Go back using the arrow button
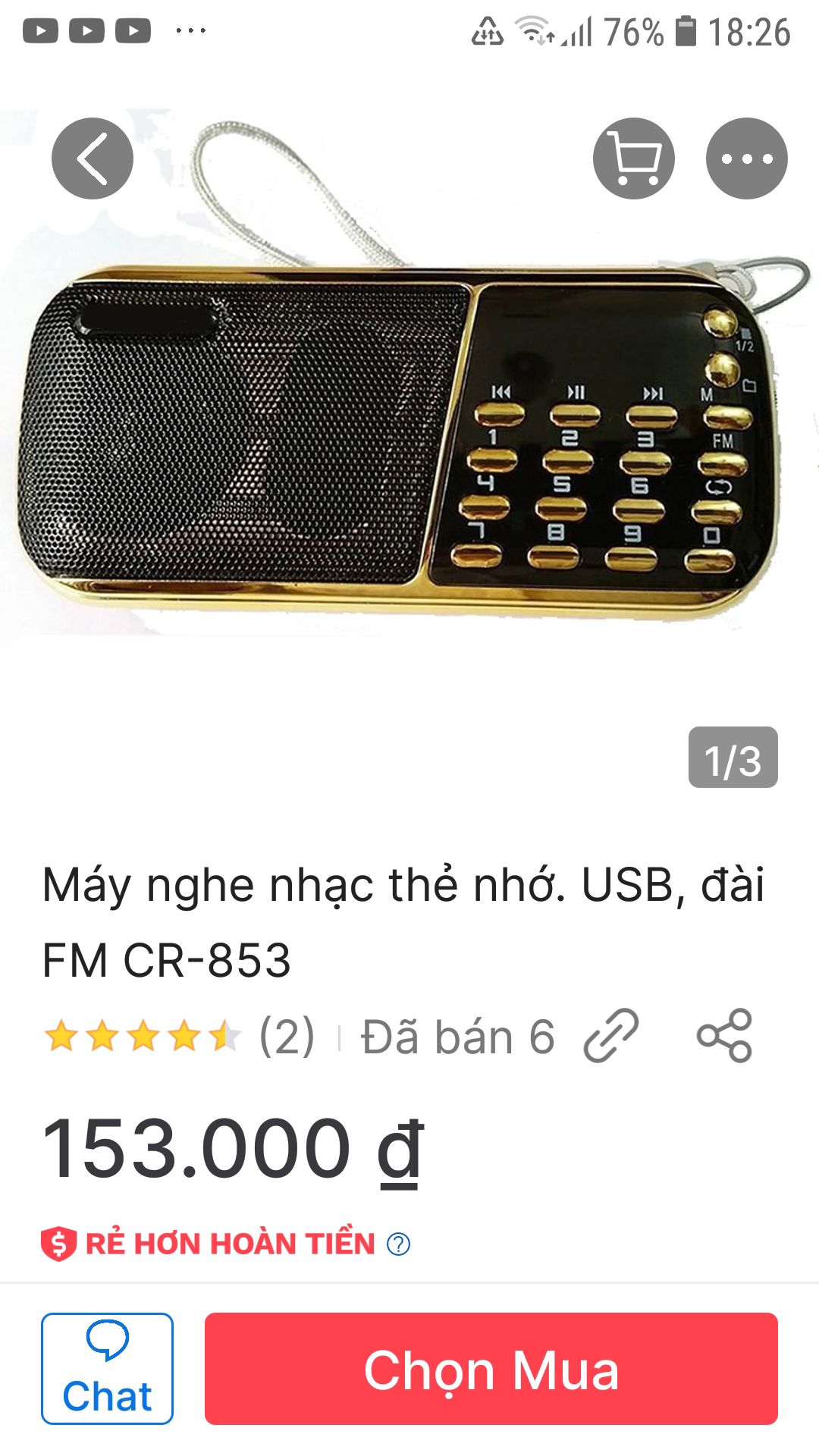Image resolution: width=819 pixels, height=1456 pixels. coord(93,158)
